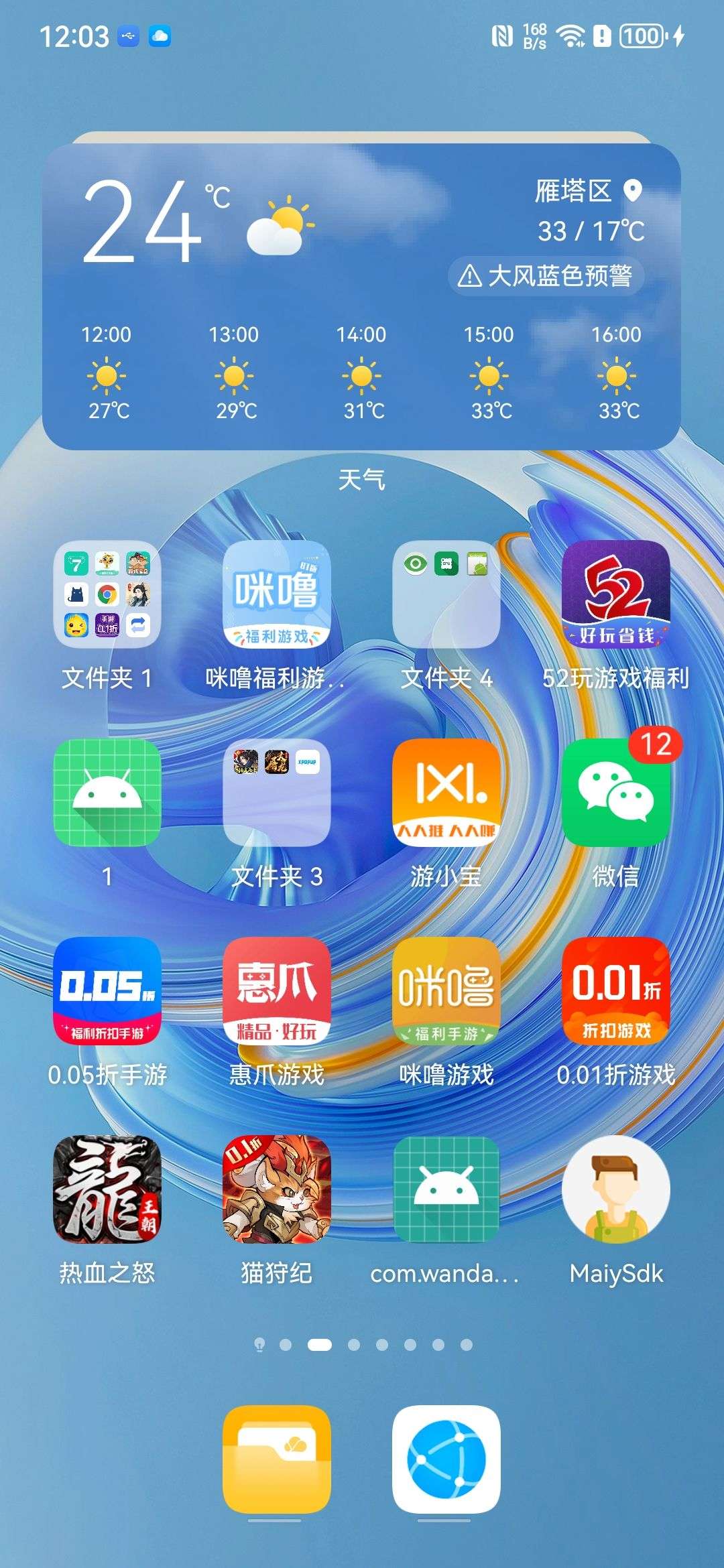Open the yellow file manager in the dock
The width and height of the screenshot is (724, 1568).
pyautogui.click(x=277, y=1459)
